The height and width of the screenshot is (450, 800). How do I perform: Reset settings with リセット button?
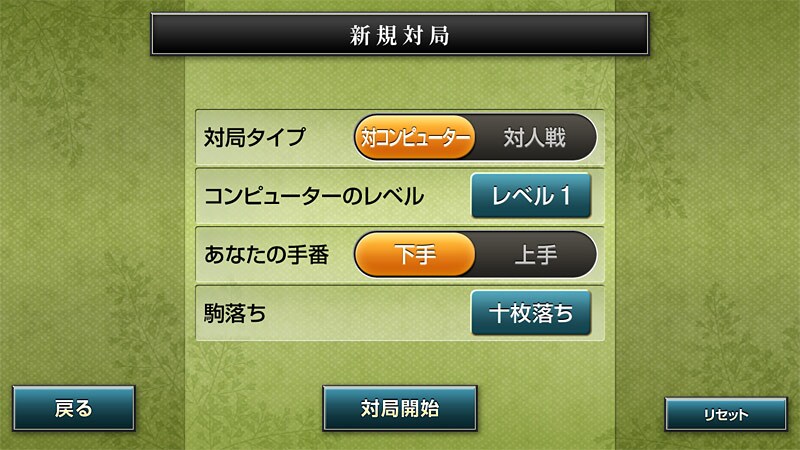[x=725, y=415]
